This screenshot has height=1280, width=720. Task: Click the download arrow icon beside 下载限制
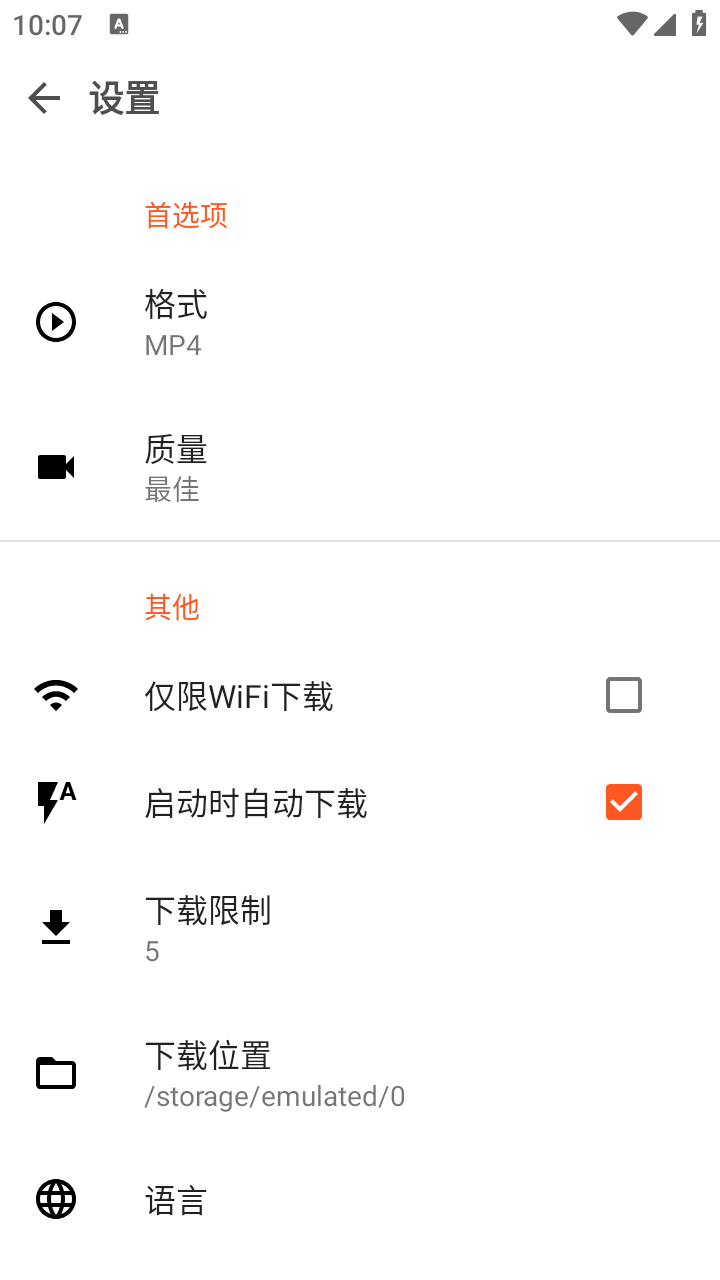point(56,927)
